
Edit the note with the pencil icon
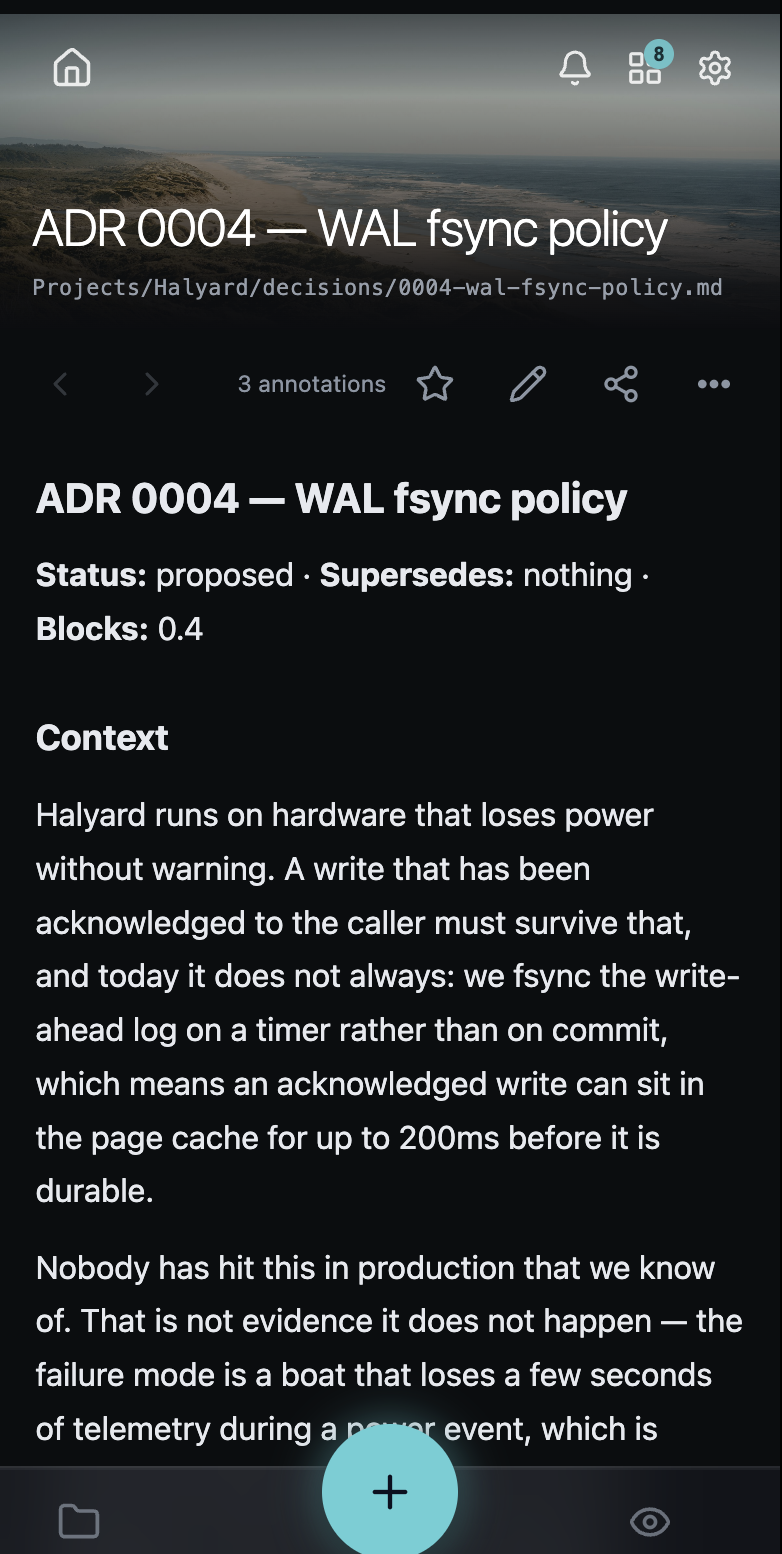(x=528, y=384)
